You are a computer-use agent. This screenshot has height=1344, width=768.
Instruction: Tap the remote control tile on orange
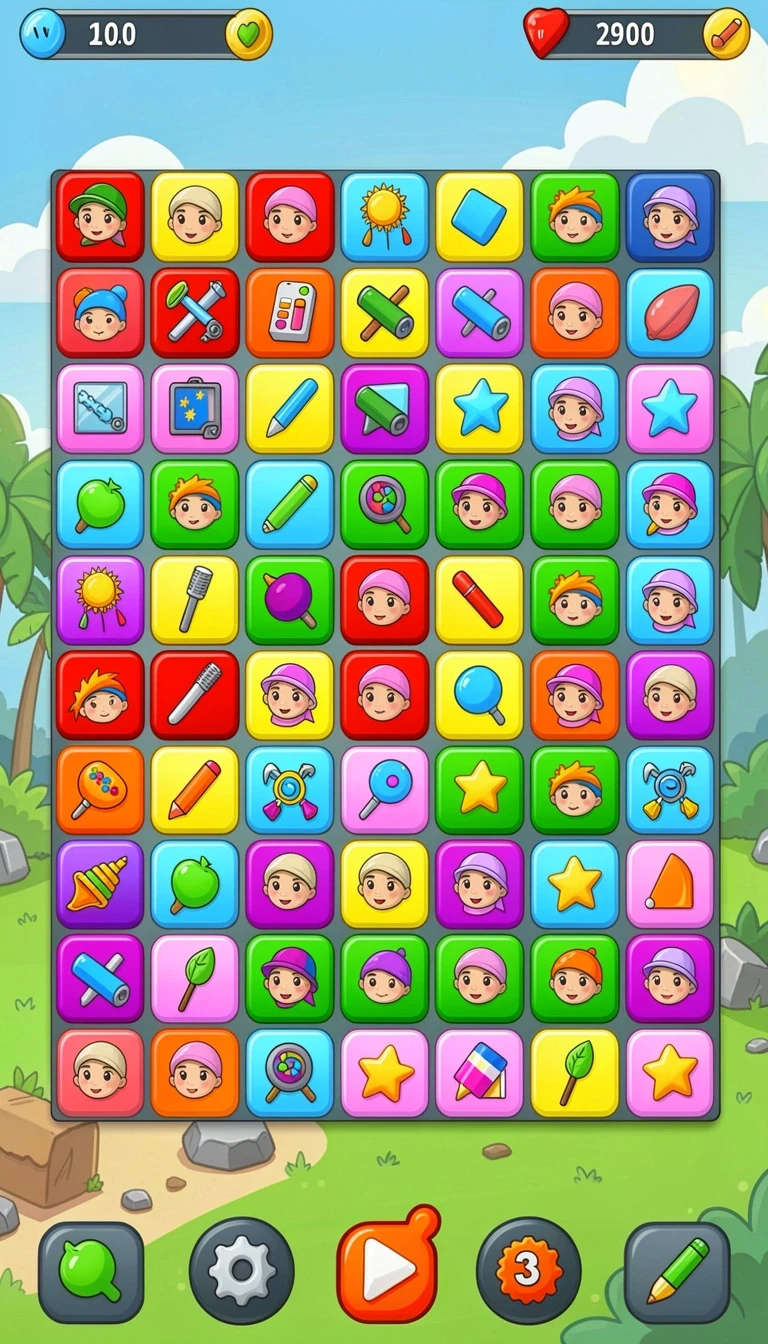tap(290, 313)
